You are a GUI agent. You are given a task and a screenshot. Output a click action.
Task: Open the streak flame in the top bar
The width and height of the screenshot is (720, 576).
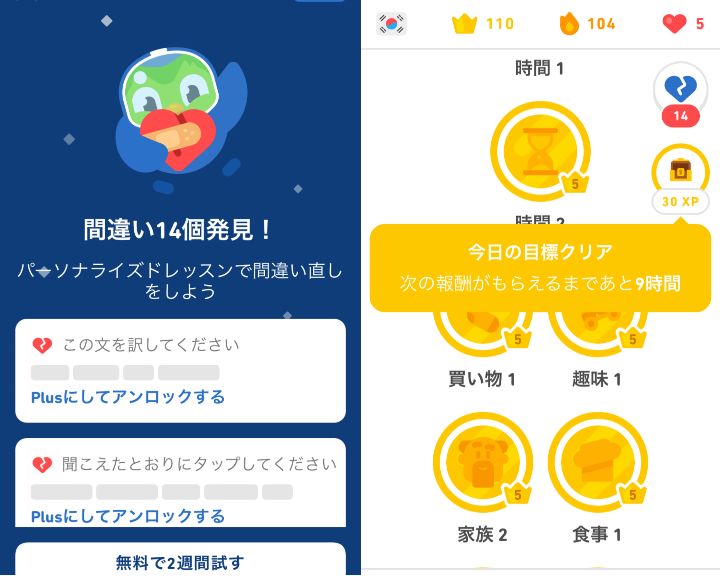pyautogui.click(x=587, y=23)
